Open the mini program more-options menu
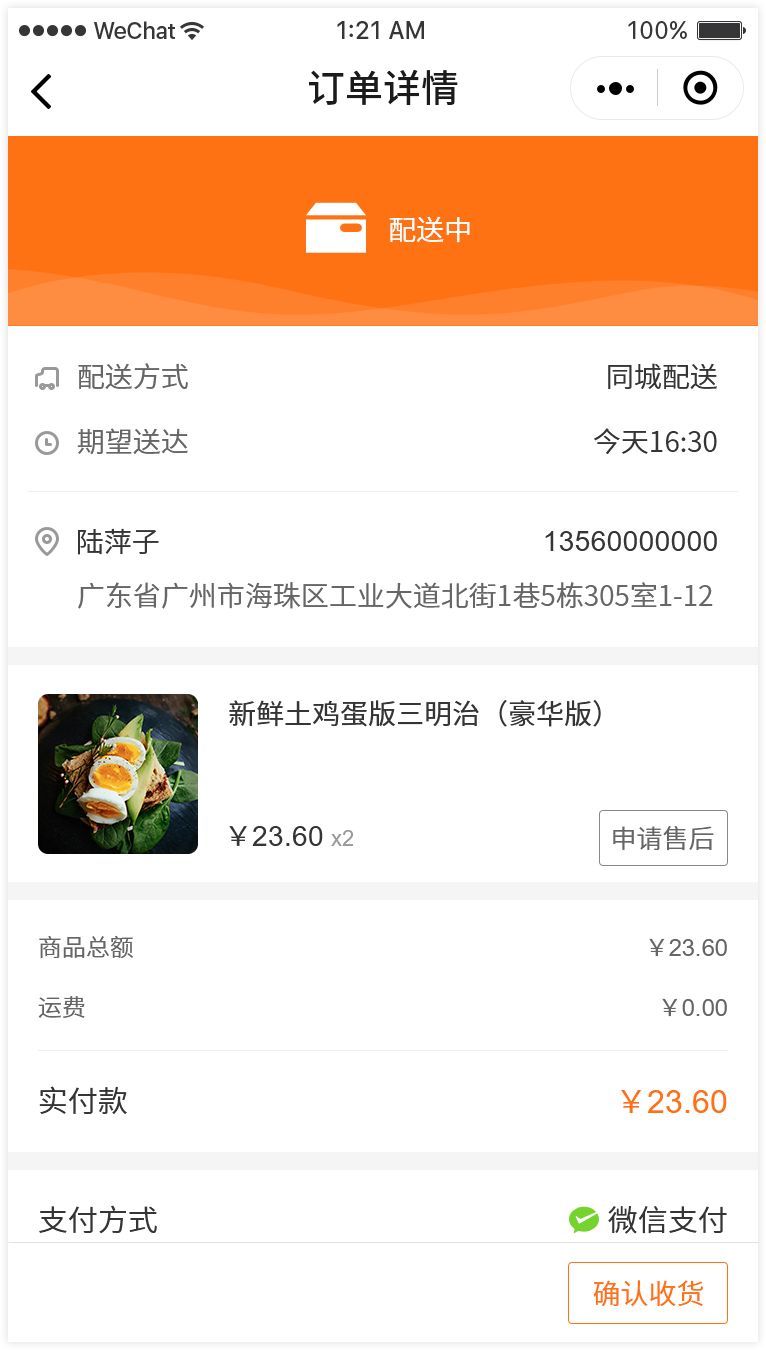The width and height of the screenshot is (766, 1350). [x=615, y=89]
